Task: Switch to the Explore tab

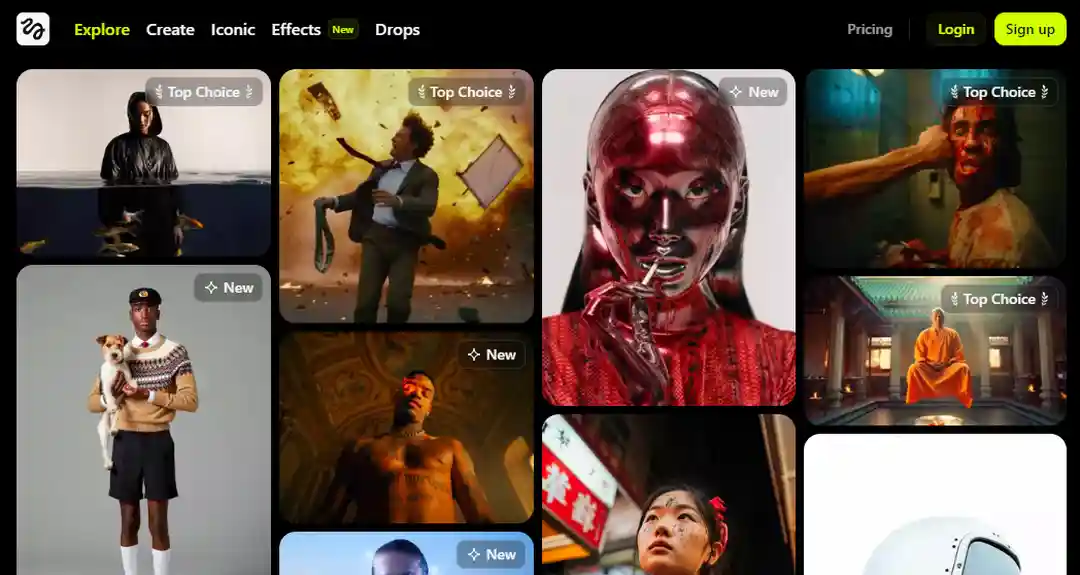Action: pos(102,29)
